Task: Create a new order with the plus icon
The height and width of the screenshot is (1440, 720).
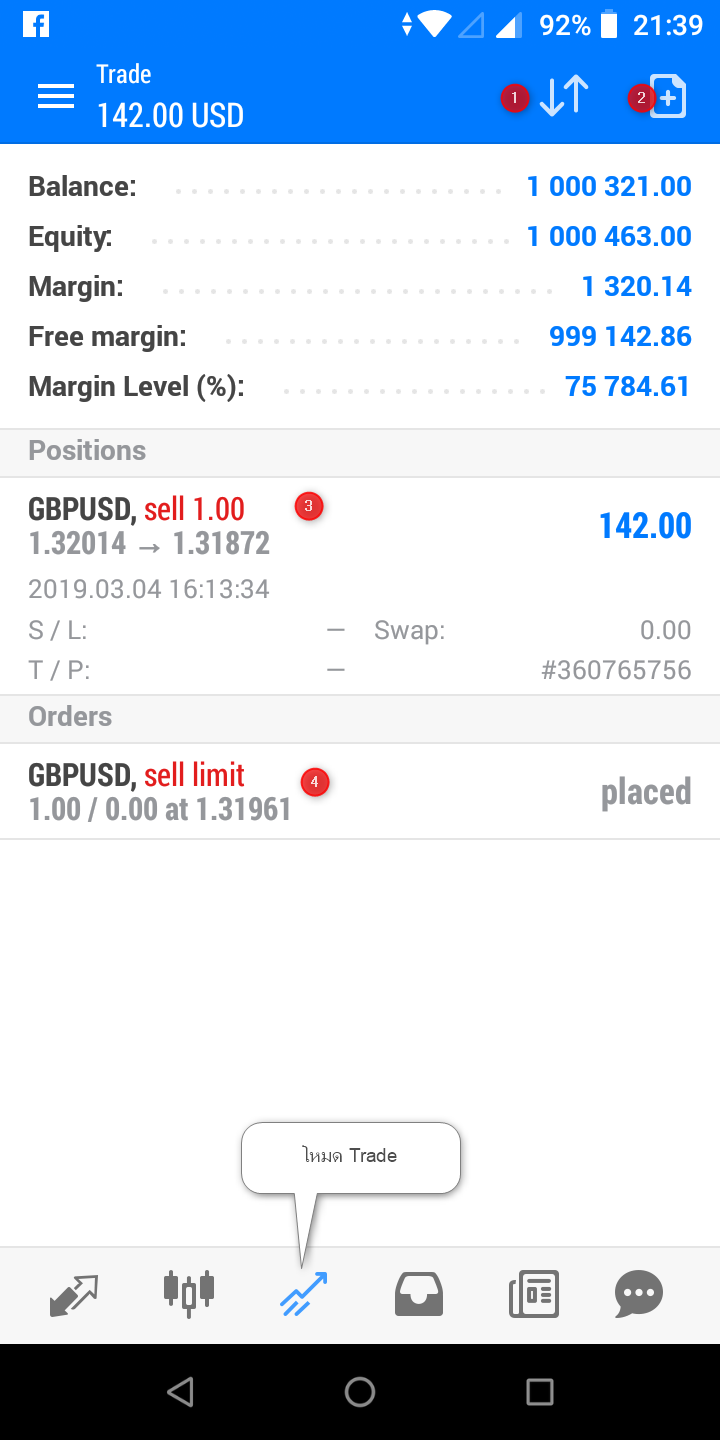Action: (x=668, y=97)
